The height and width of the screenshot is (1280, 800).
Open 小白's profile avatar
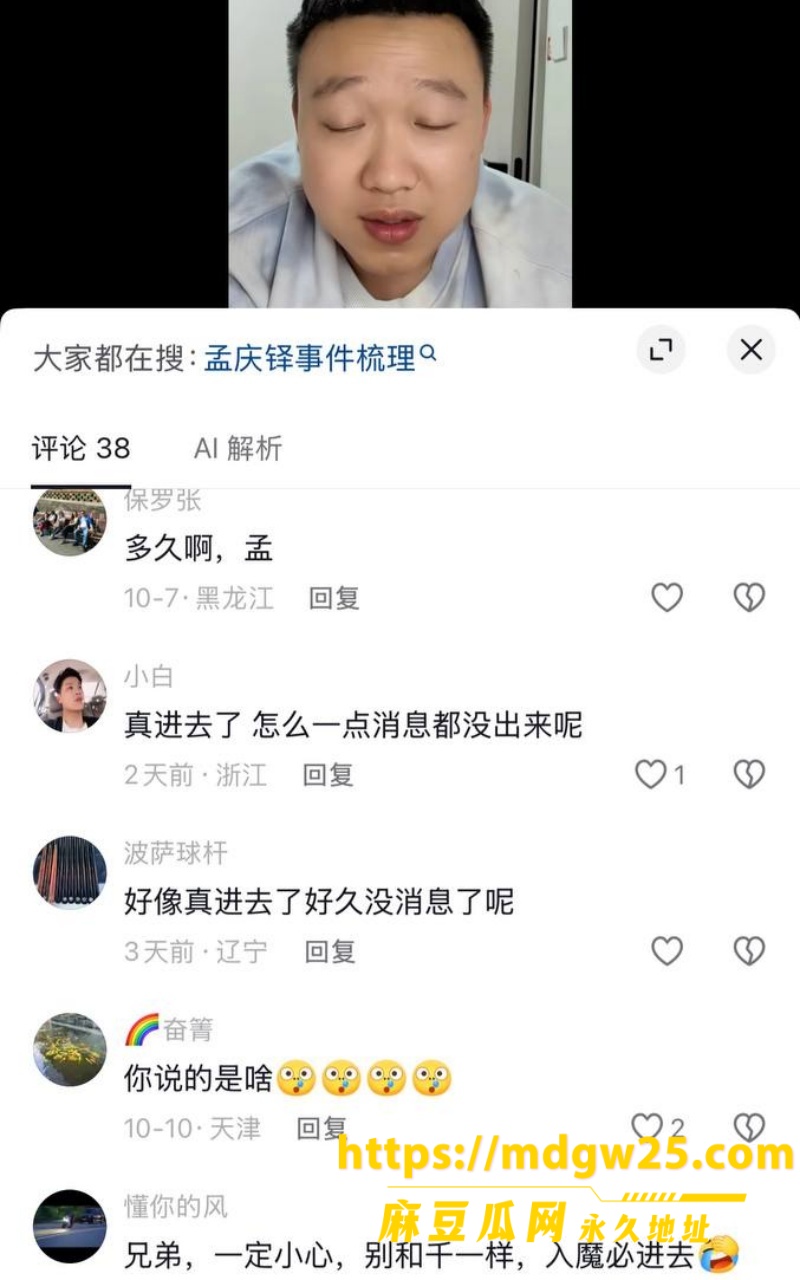(70, 696)
